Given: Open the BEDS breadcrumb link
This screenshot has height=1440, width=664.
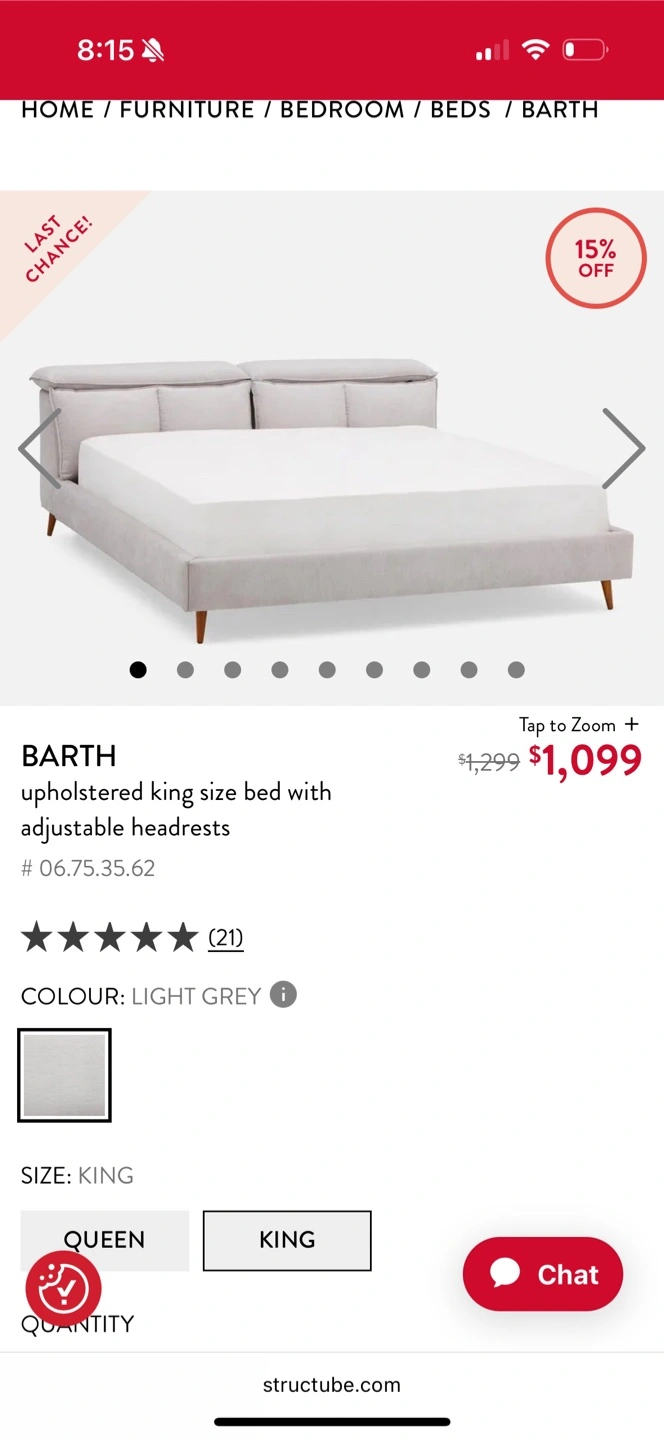Looking at the screenshot, I should tap(460, 110).
